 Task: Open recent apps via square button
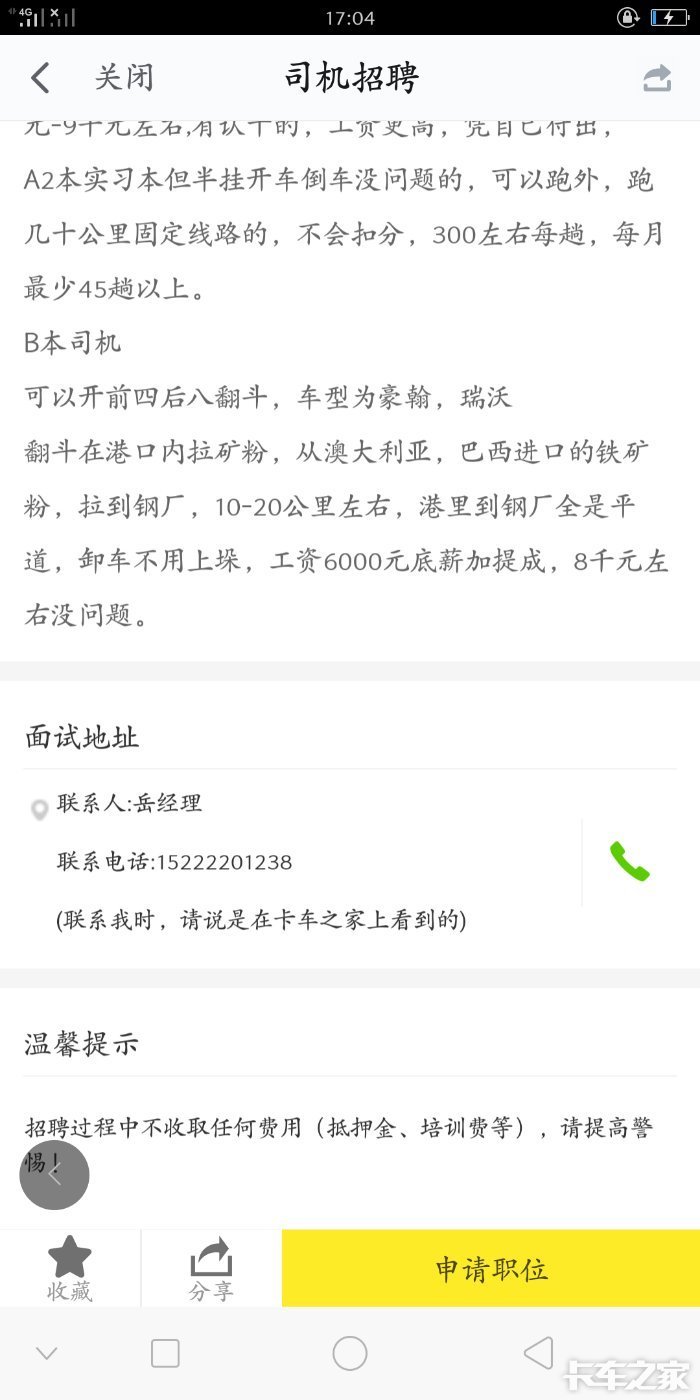(x=165, y=1353)
